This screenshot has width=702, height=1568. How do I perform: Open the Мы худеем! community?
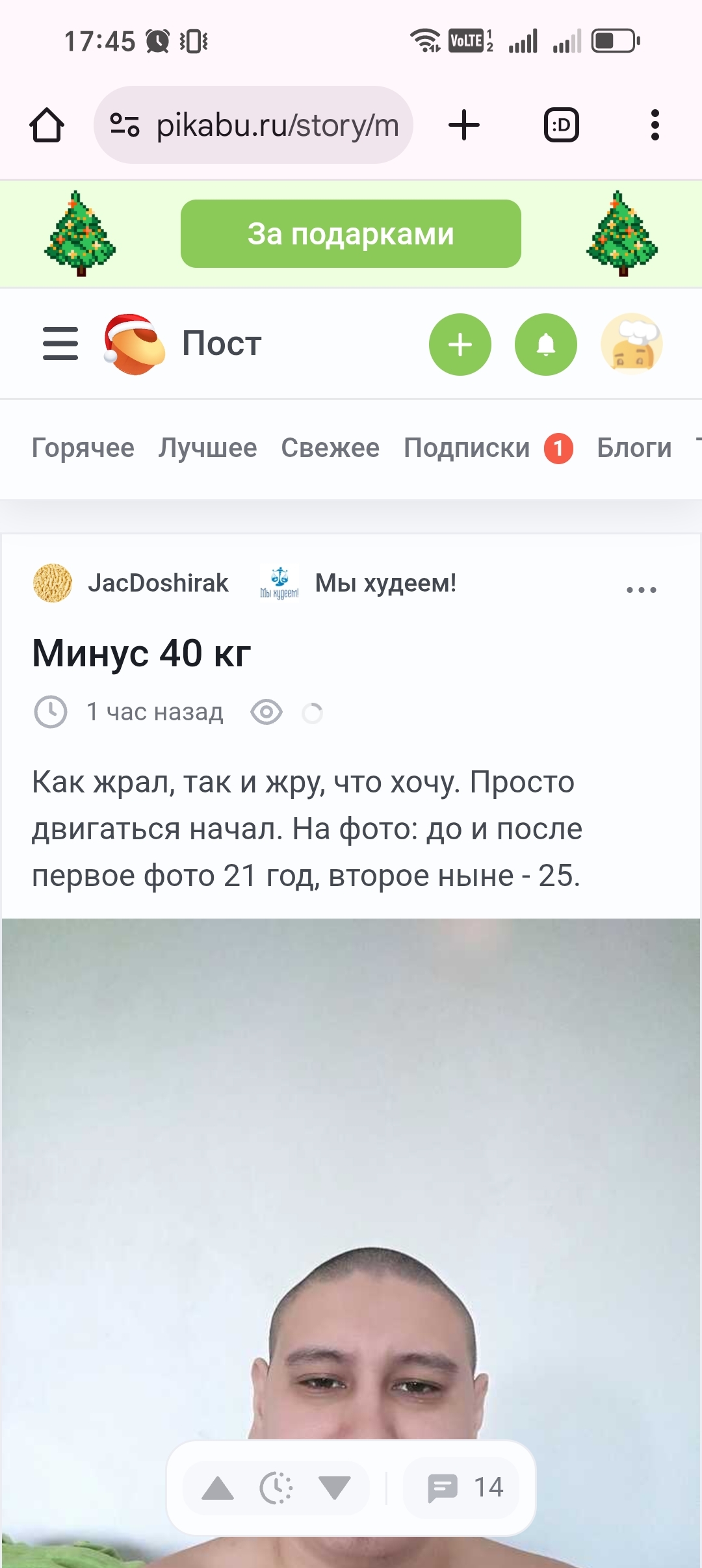(385, 583)
